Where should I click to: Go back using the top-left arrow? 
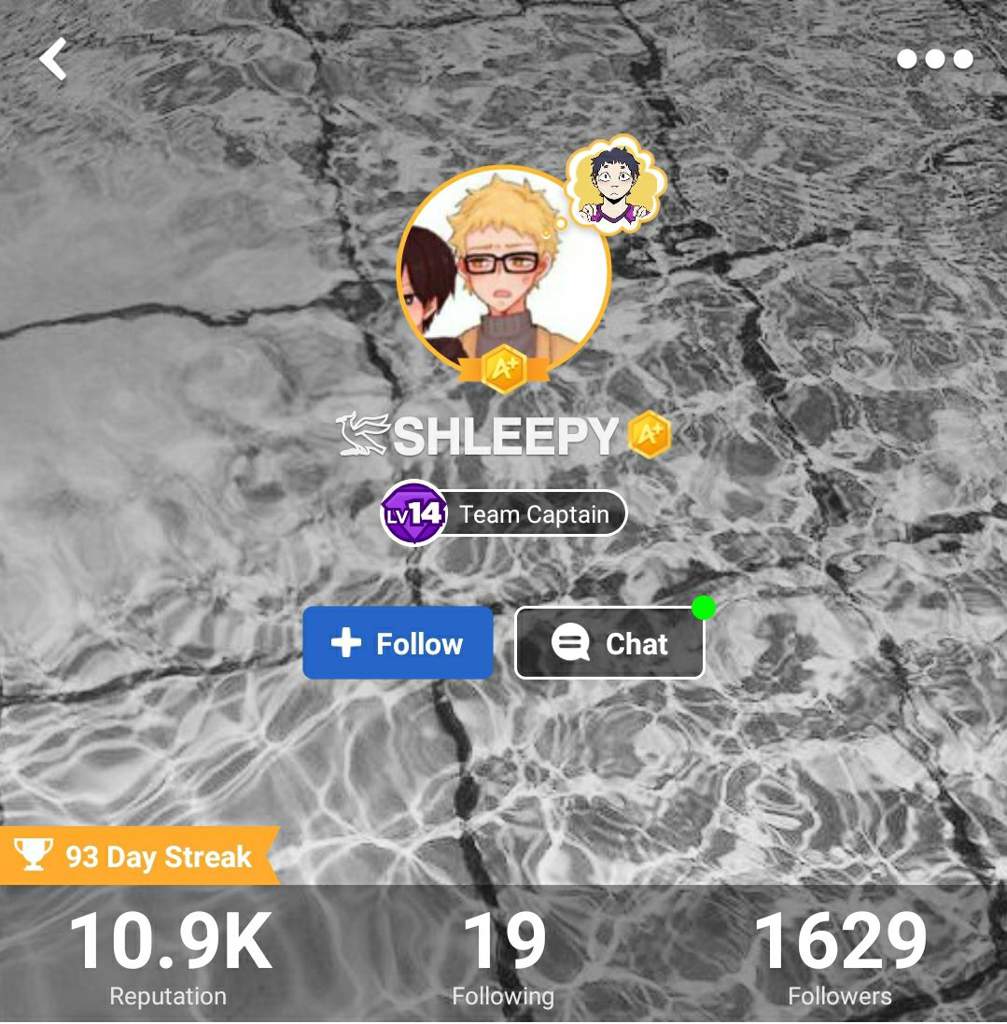(54, 59)
